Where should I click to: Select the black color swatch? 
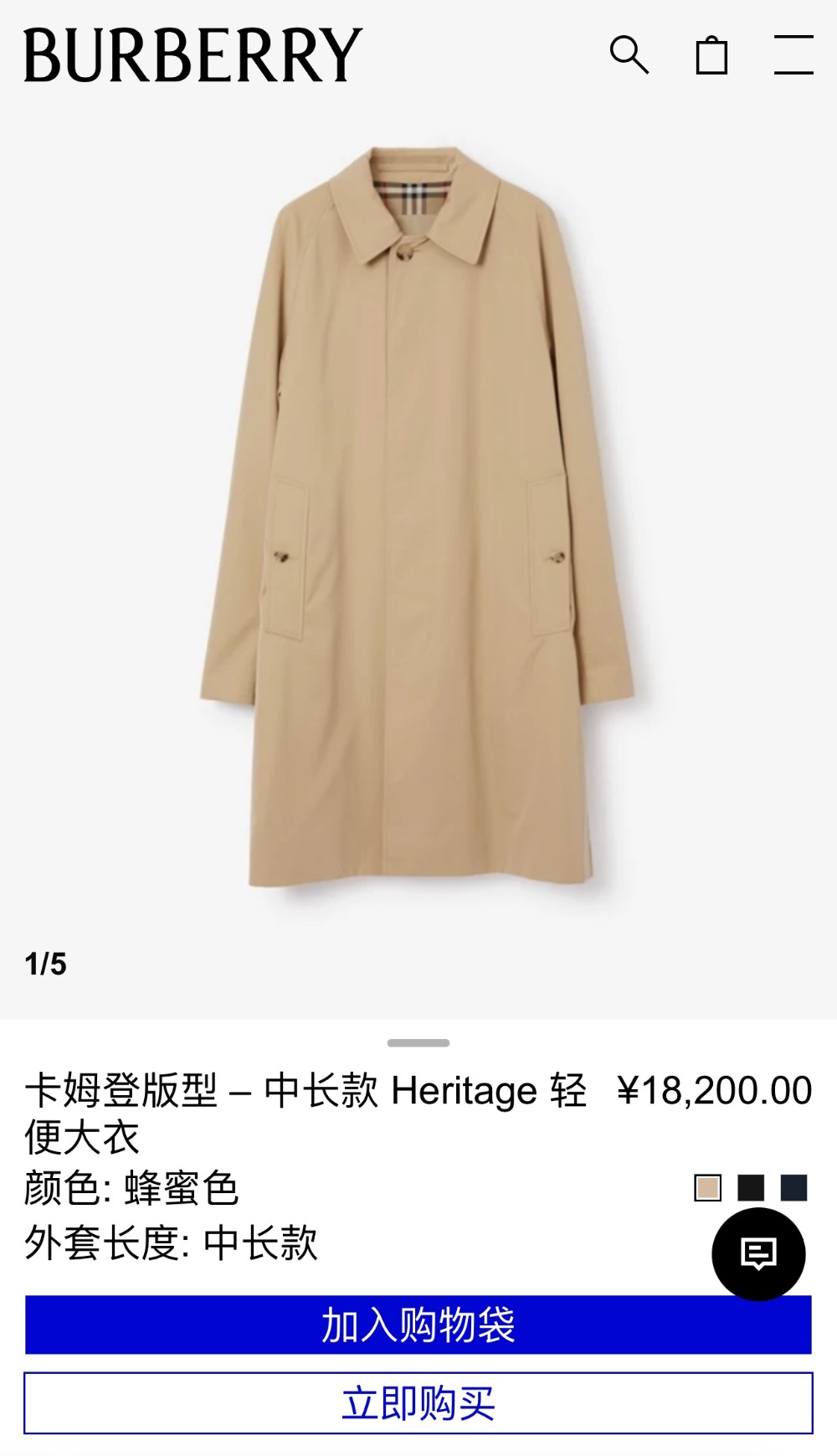coord(751,1187)
